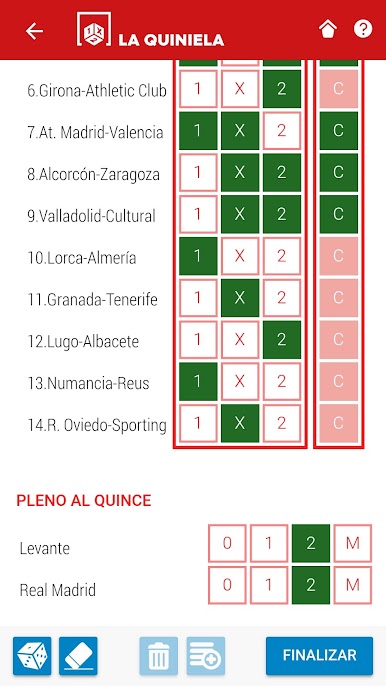Select 1 for Girona-Athletic Club
Image resolution: width=386 pixels, height=686 pixels.
tap(198, 89)
